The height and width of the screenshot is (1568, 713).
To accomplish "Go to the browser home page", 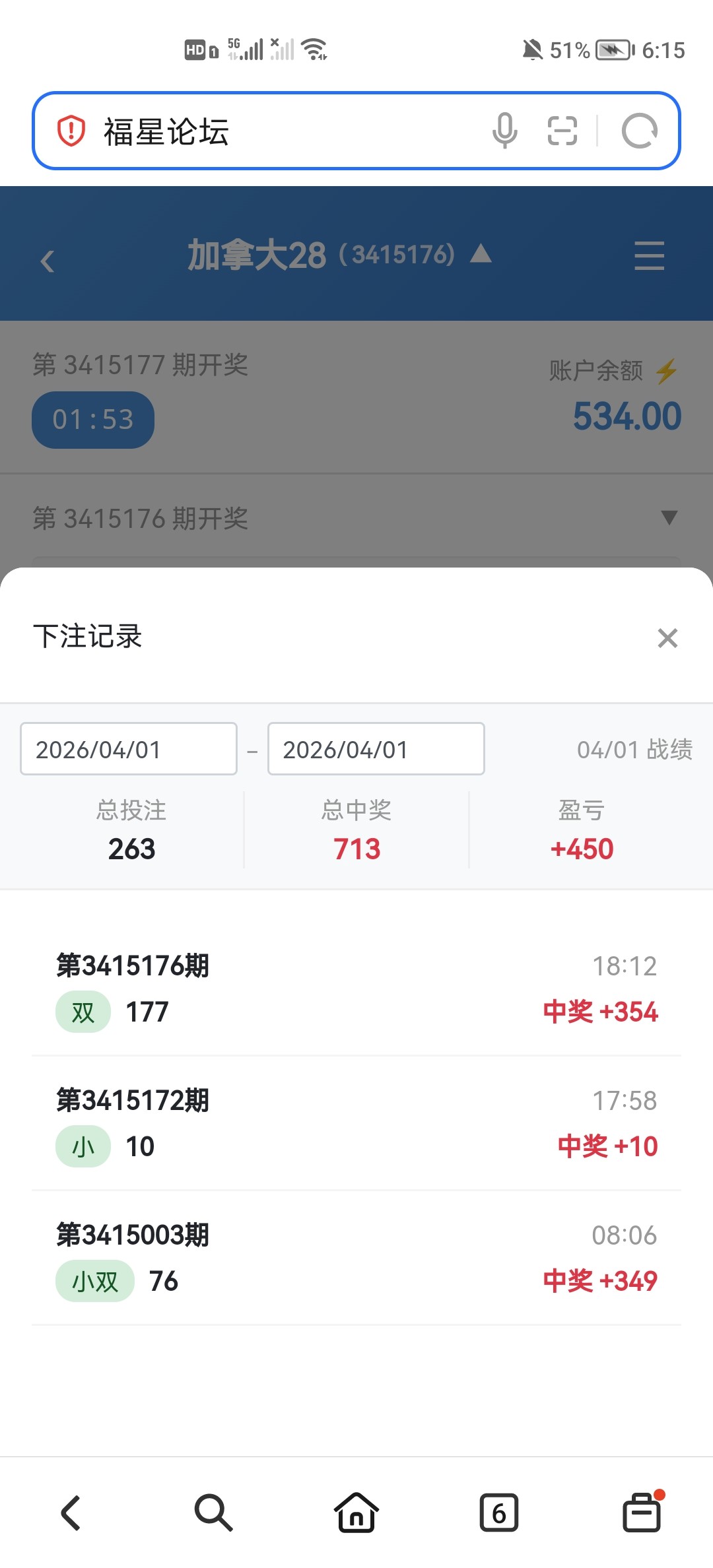I will [x=356, y=1513].
